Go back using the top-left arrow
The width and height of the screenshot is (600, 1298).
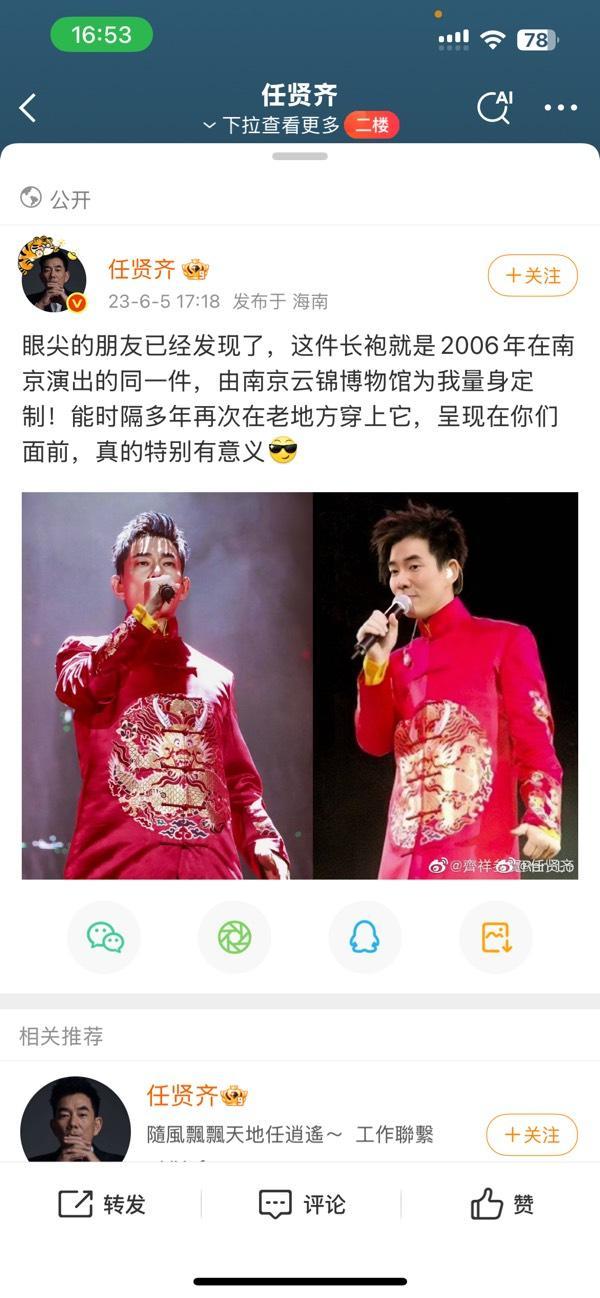[x=28, y=108]
